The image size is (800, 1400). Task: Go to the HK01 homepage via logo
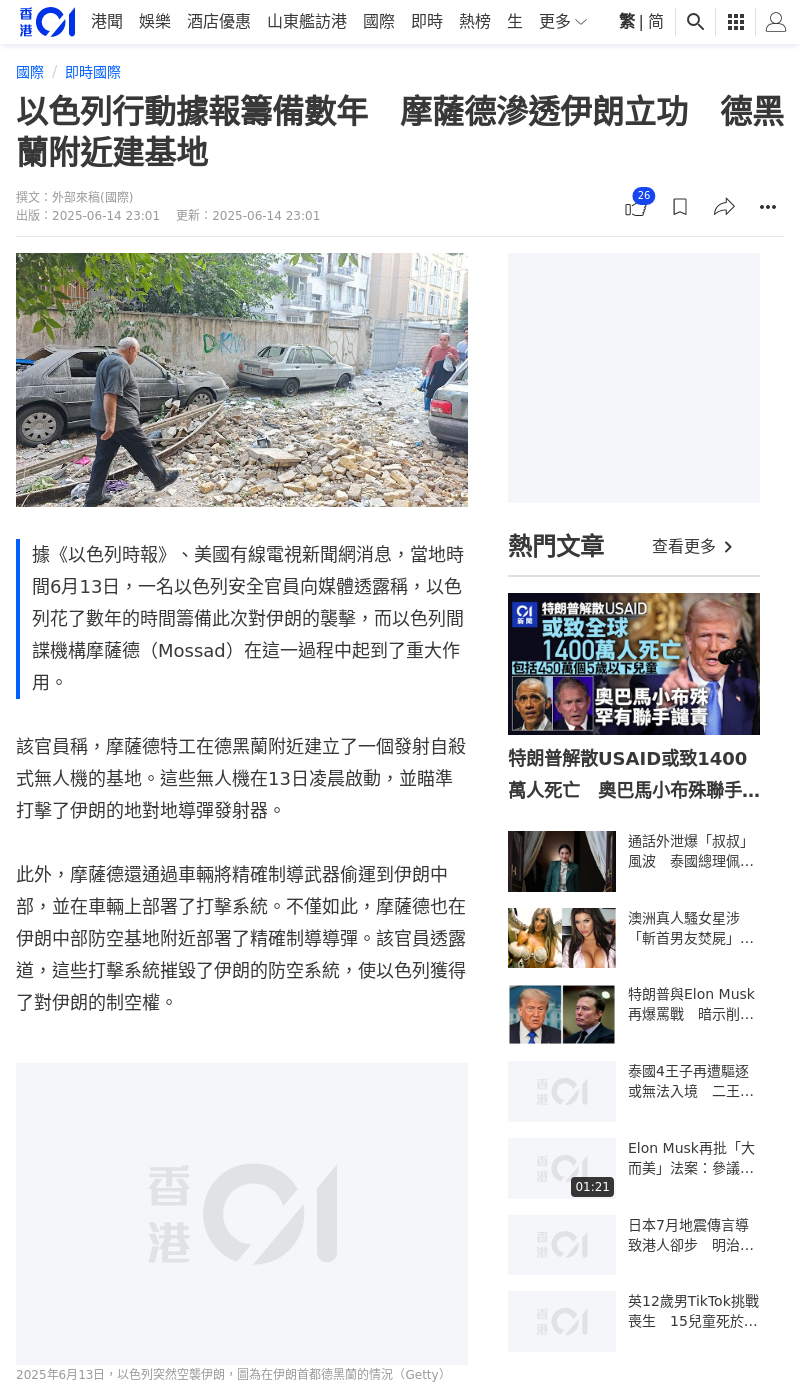tap(47, 22)
